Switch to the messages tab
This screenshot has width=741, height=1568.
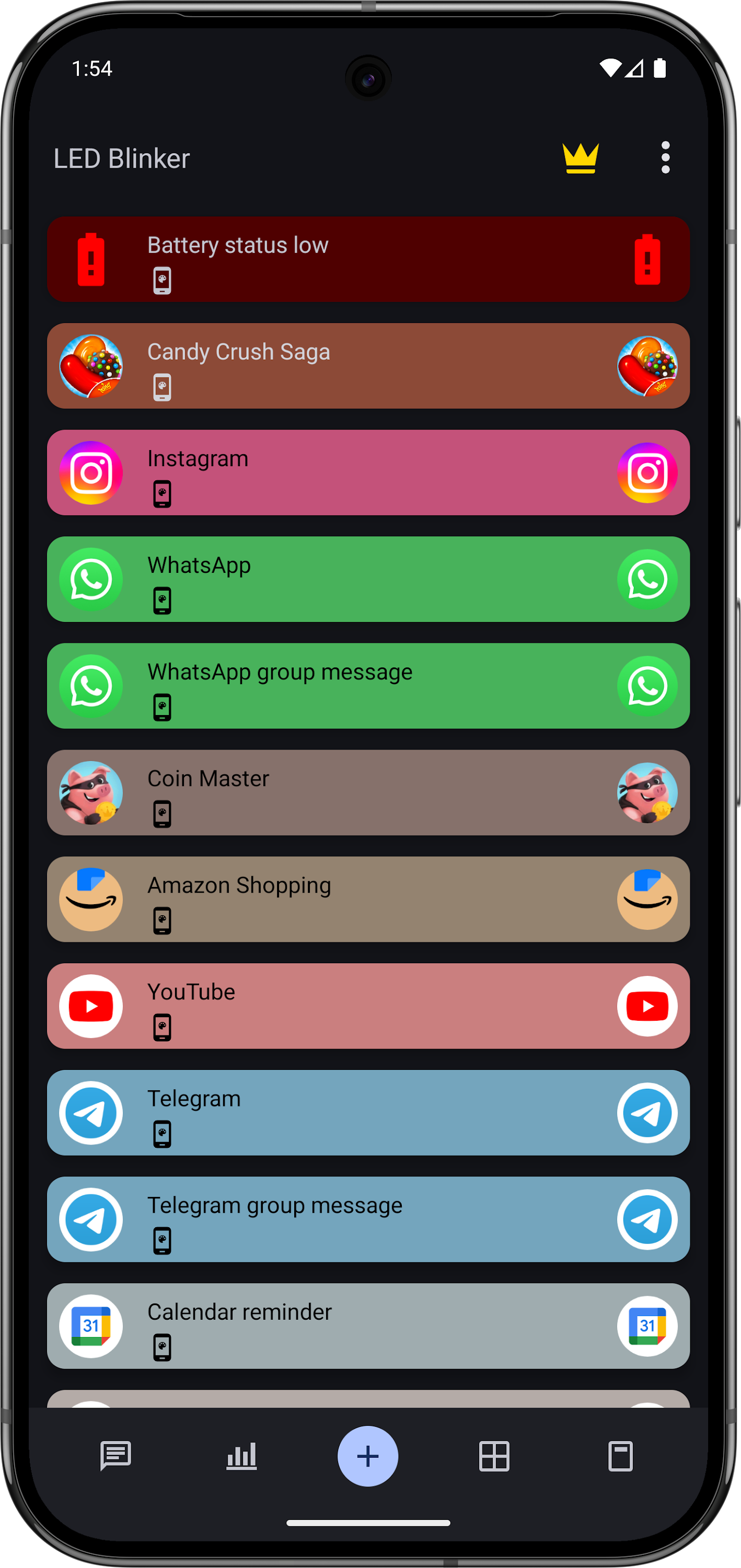[115, 1456]
